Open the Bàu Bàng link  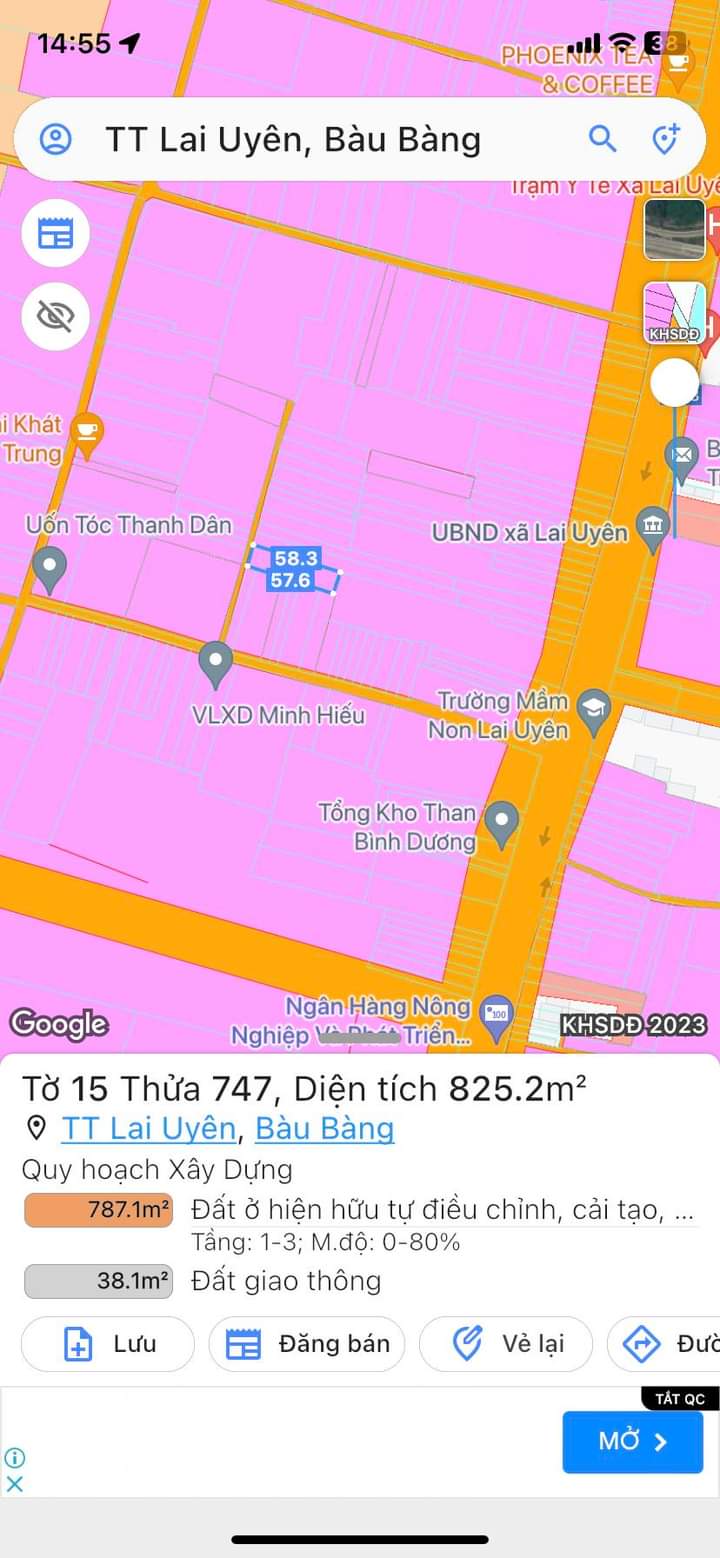tap(325, 1129)
